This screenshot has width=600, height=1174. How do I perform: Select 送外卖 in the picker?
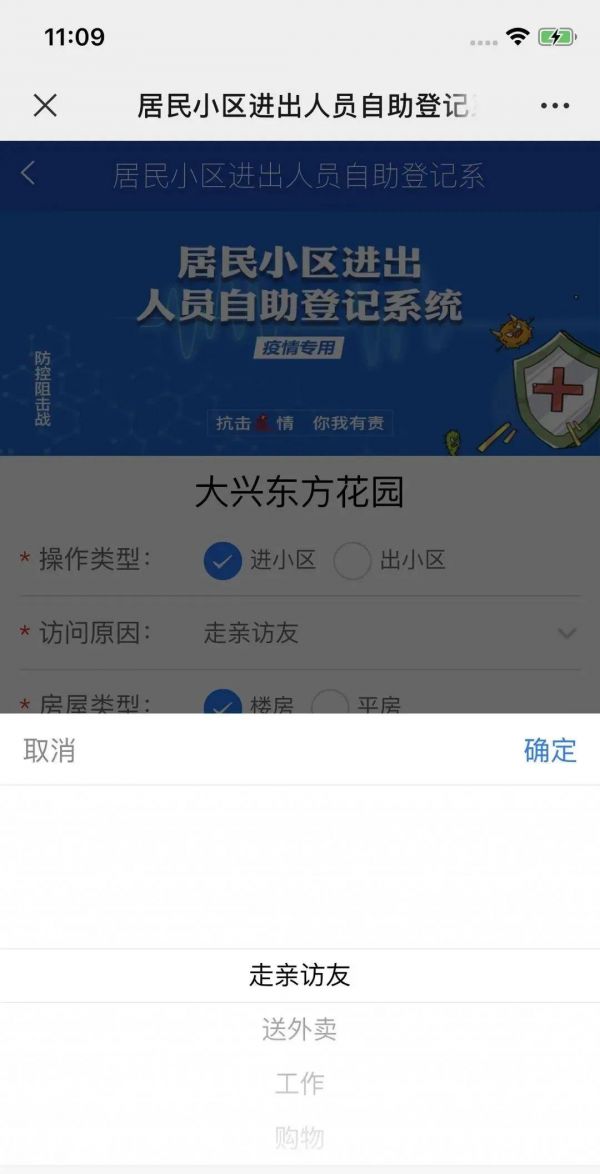pos(299,1029)
